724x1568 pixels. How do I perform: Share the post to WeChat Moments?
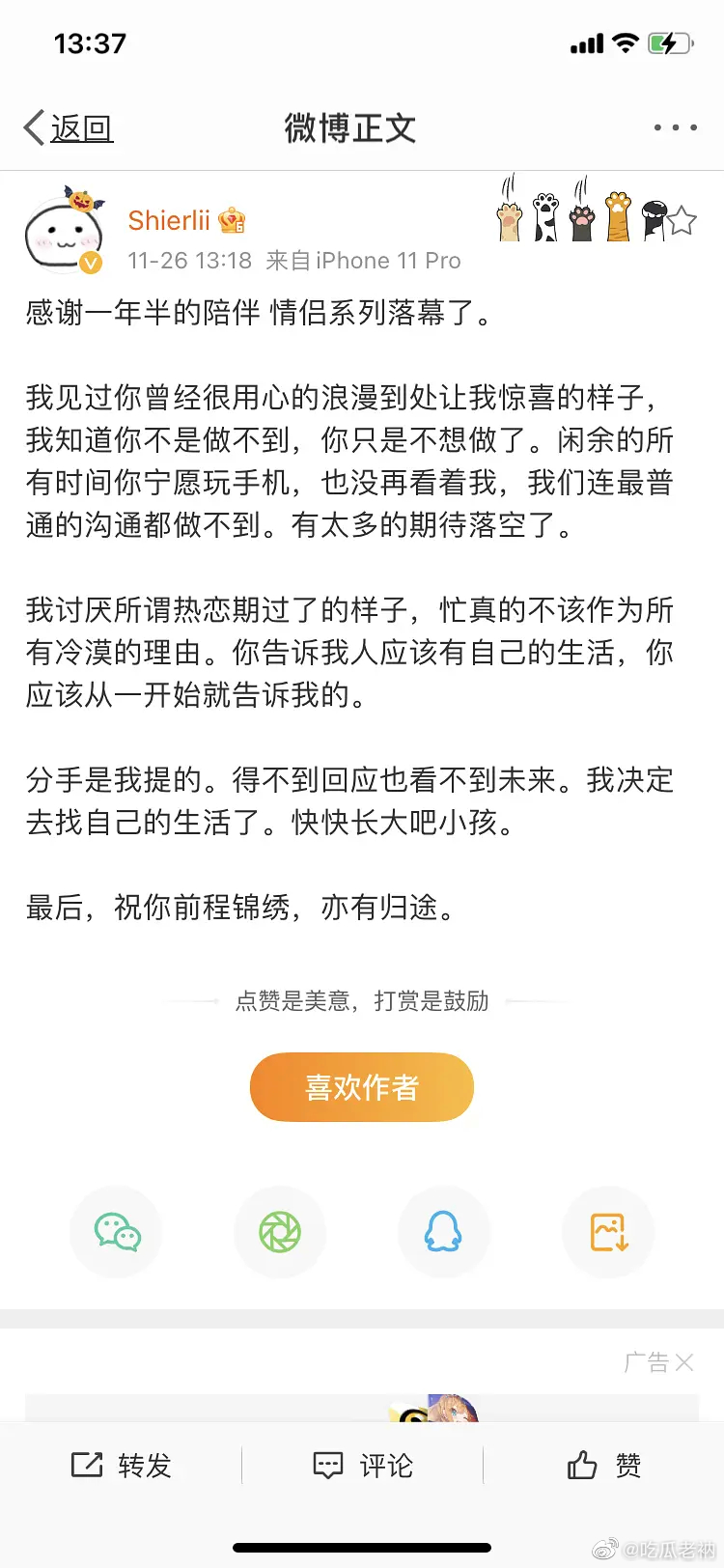pyautogui.click(x=280, y=1232)
